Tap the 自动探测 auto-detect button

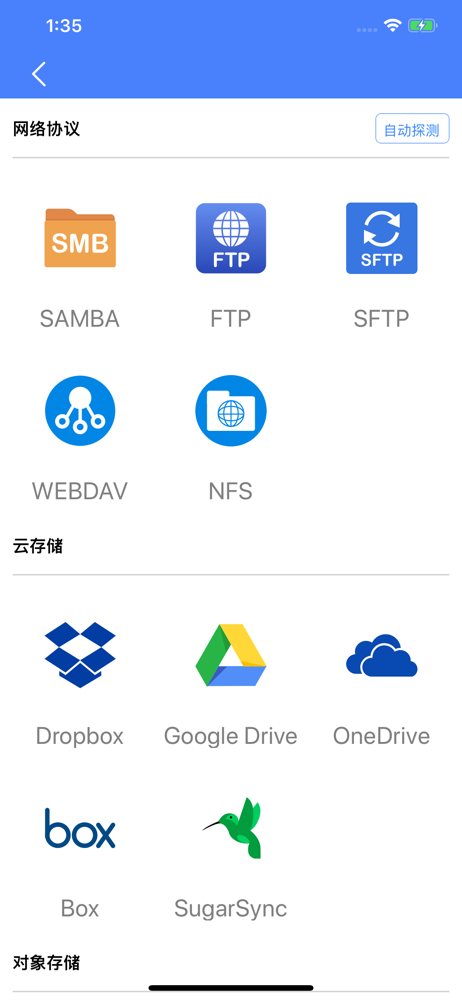click(x=412, y=129)
